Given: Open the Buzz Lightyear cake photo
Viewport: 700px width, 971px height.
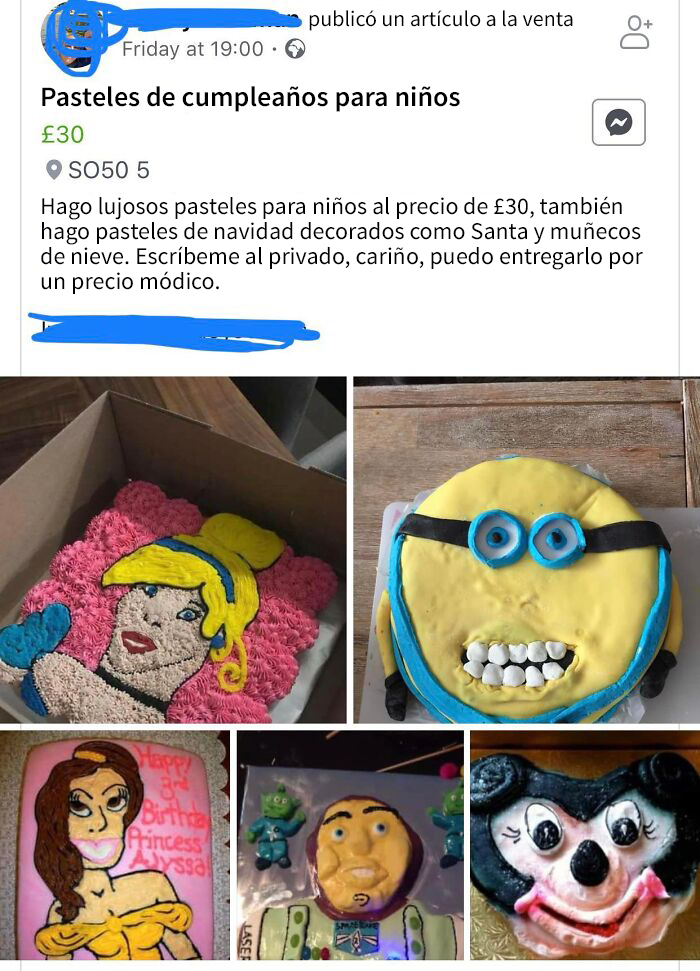Looking at the screenshot, I should [350, 845].
